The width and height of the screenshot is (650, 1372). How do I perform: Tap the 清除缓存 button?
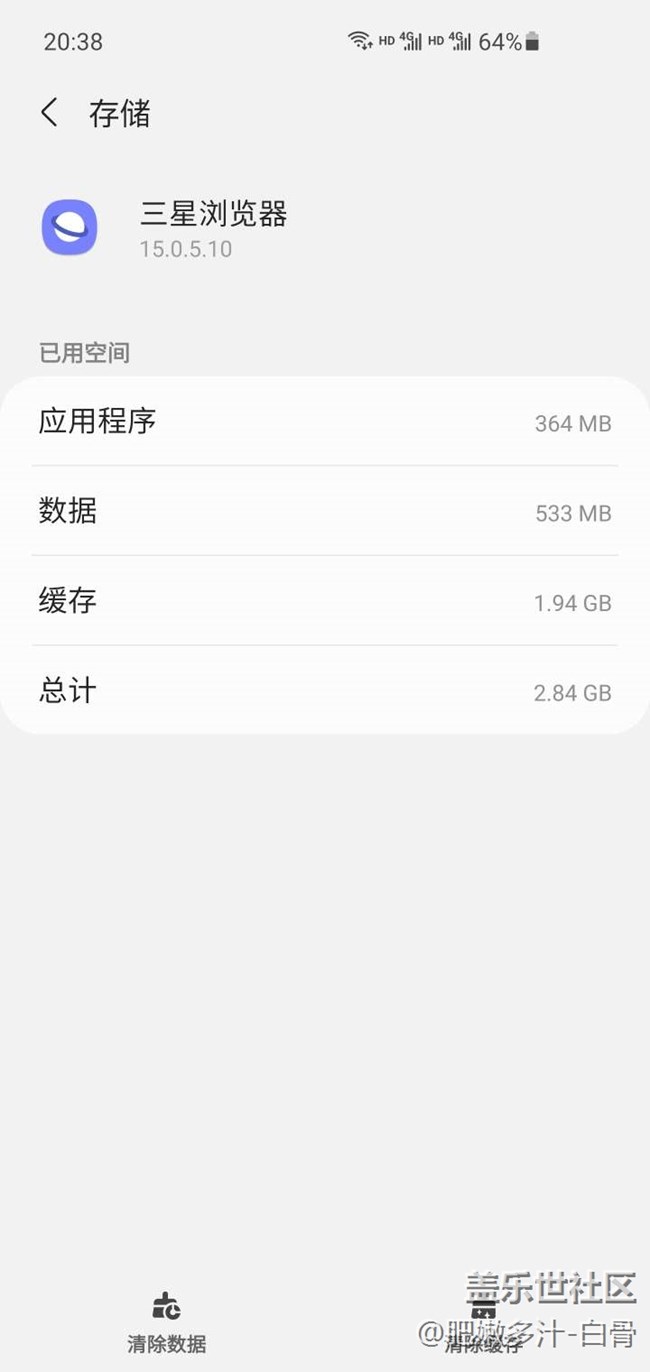point(484,1322)
